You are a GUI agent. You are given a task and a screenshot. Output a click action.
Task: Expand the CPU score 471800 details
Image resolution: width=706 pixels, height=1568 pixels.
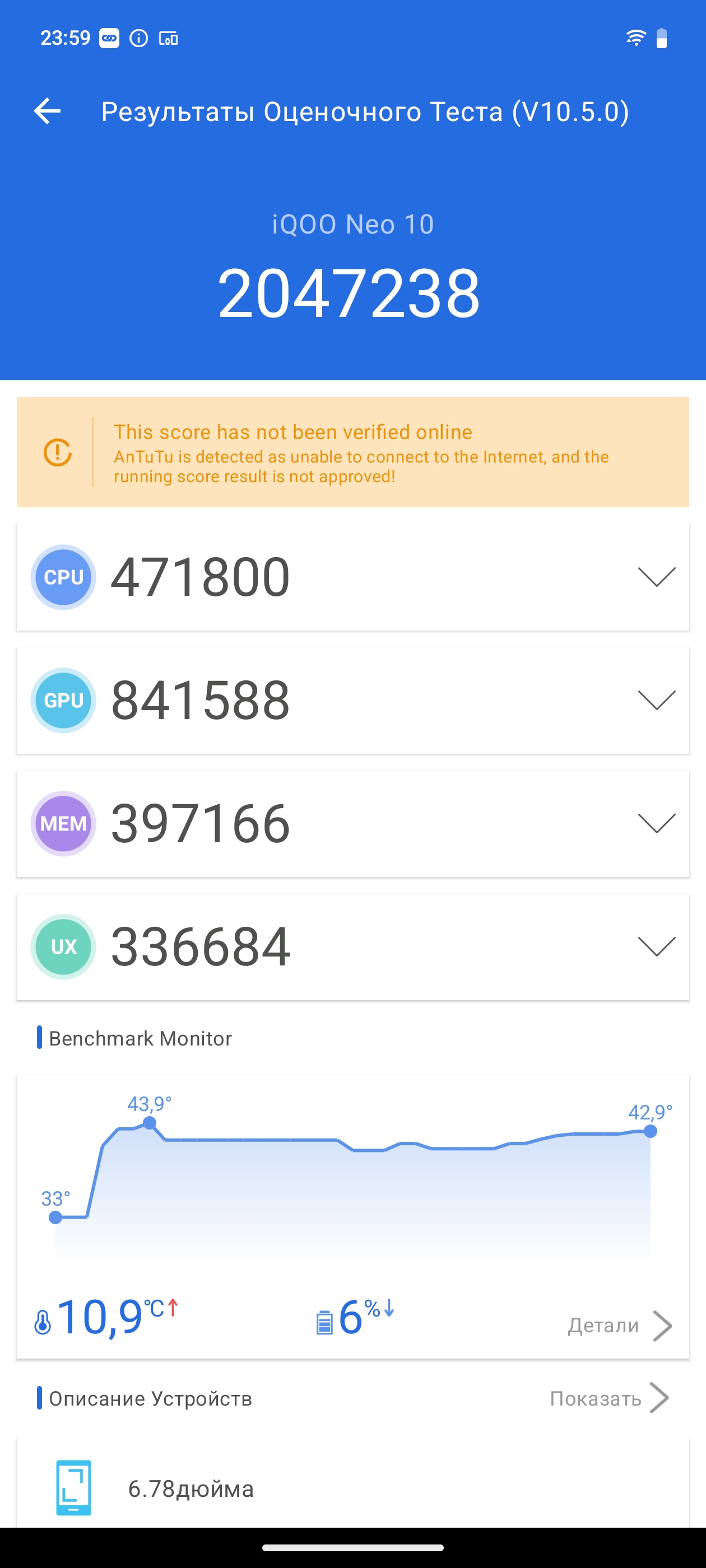coord(656,577)
